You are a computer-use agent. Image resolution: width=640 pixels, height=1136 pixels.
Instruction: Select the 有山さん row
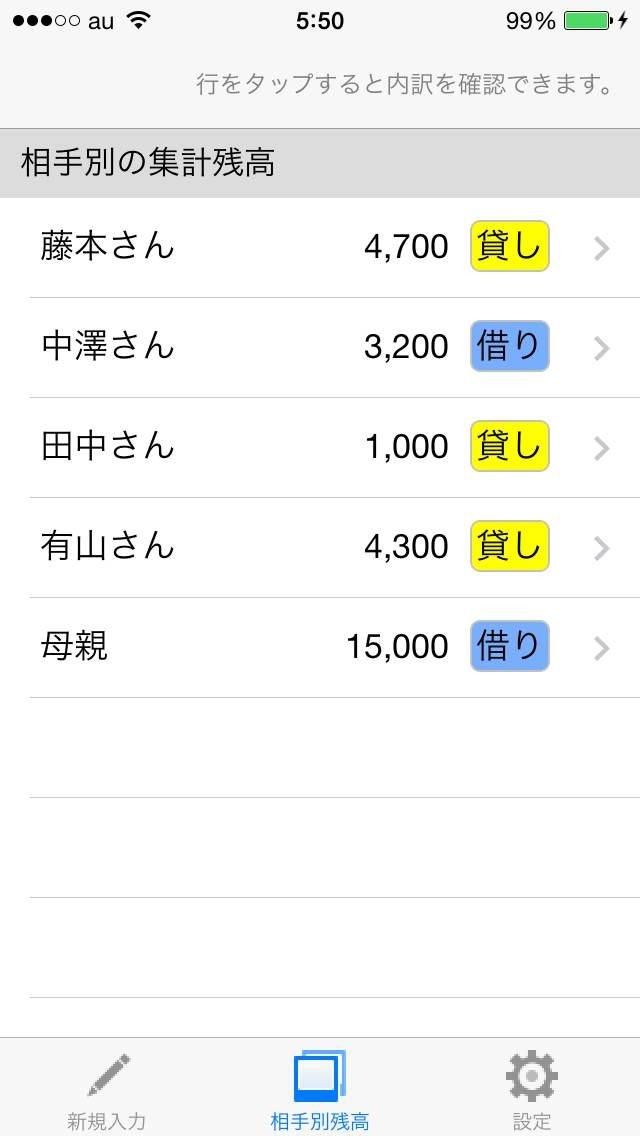(x=320, y=547)
